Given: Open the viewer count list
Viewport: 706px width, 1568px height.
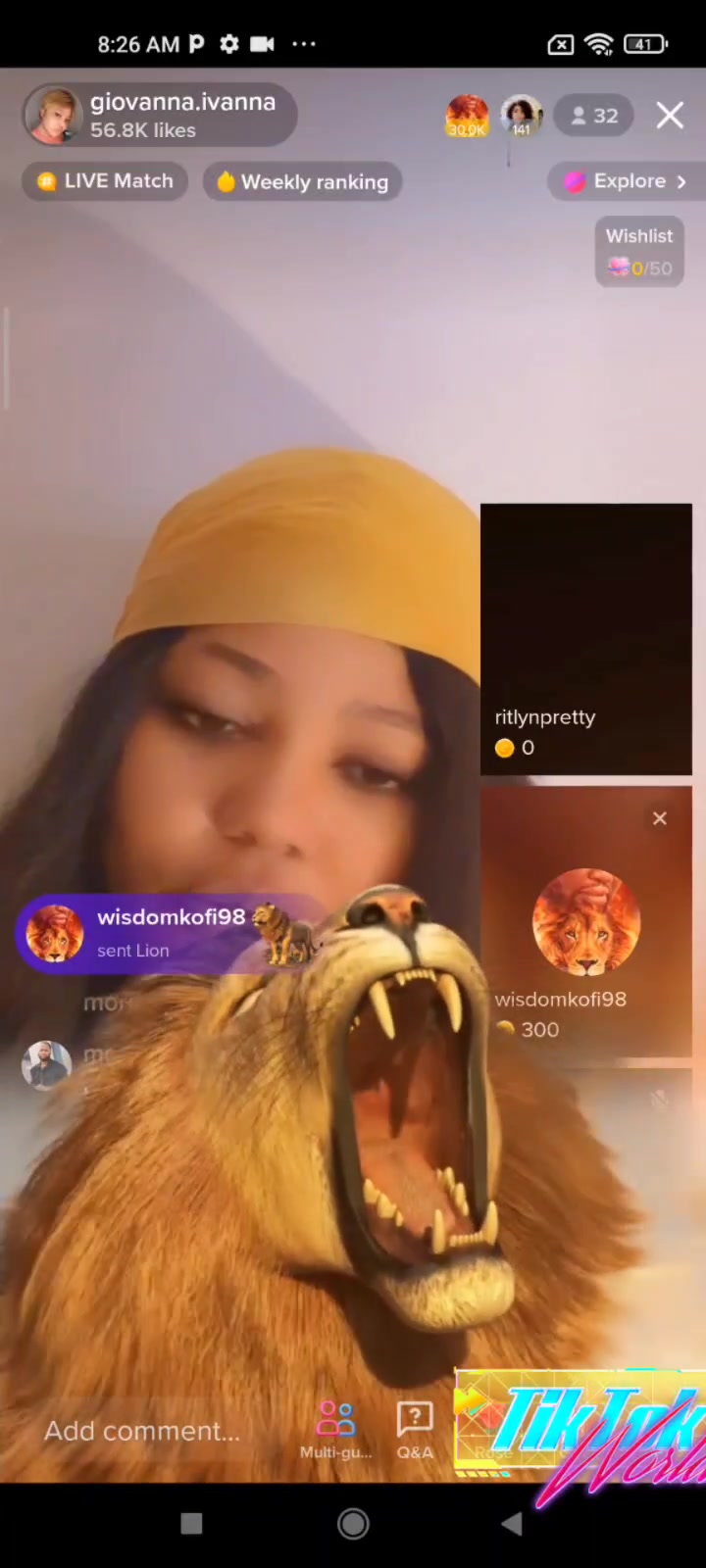Looking at the screenshot, I should [594, 116].
